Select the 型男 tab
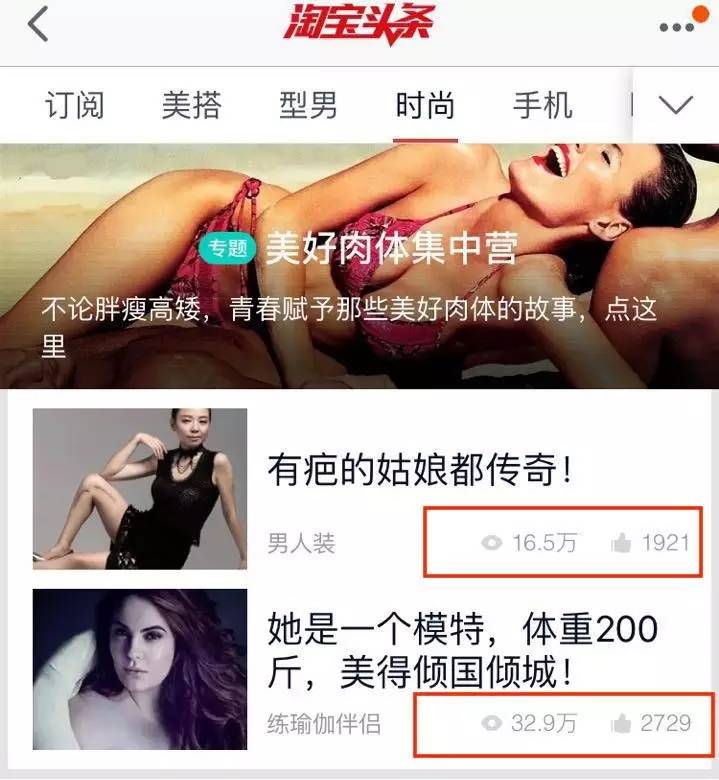This screenshot has width=719, height=780. point(308,105)
